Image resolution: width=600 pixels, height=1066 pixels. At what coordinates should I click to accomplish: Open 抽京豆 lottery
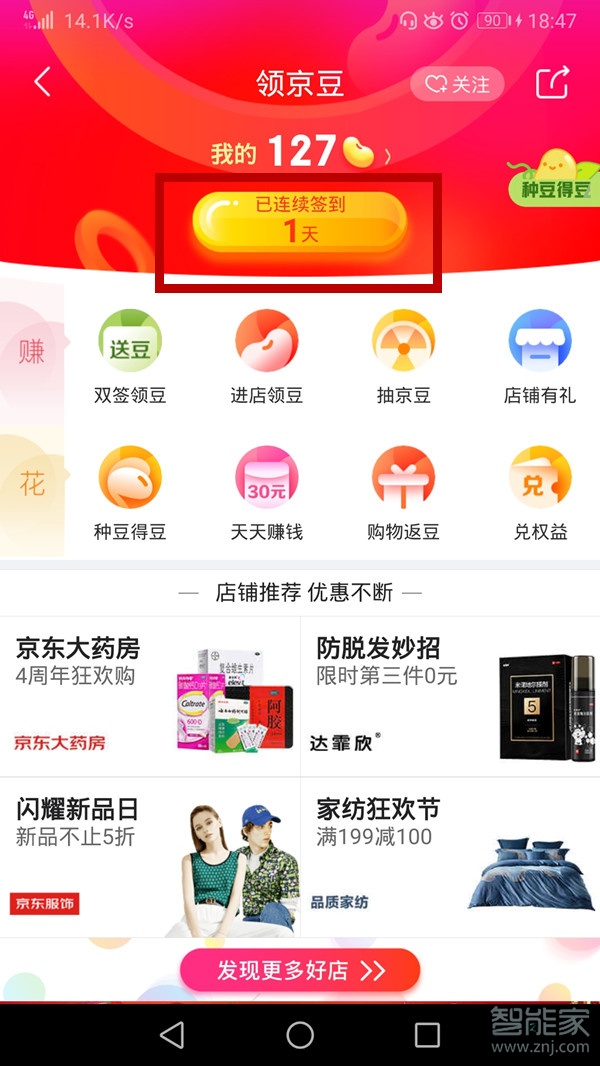[x=404, y=357]
